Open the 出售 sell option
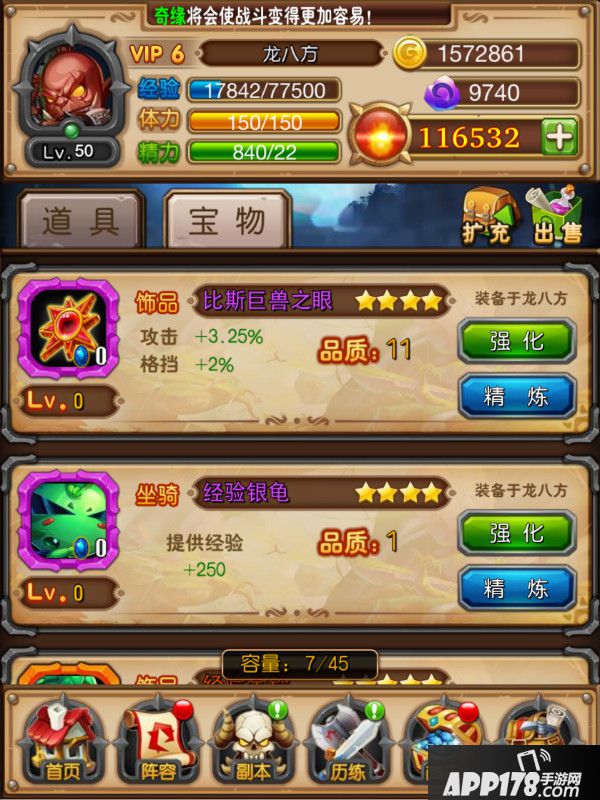 (x=556, y=215)
